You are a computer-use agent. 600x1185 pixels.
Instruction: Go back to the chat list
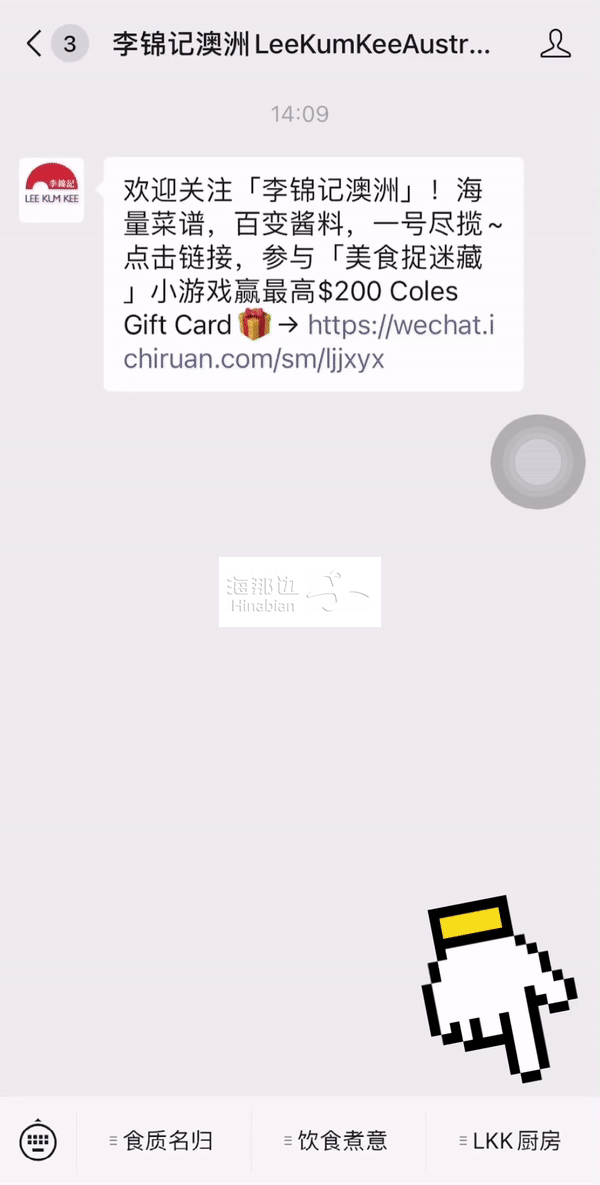36,44
